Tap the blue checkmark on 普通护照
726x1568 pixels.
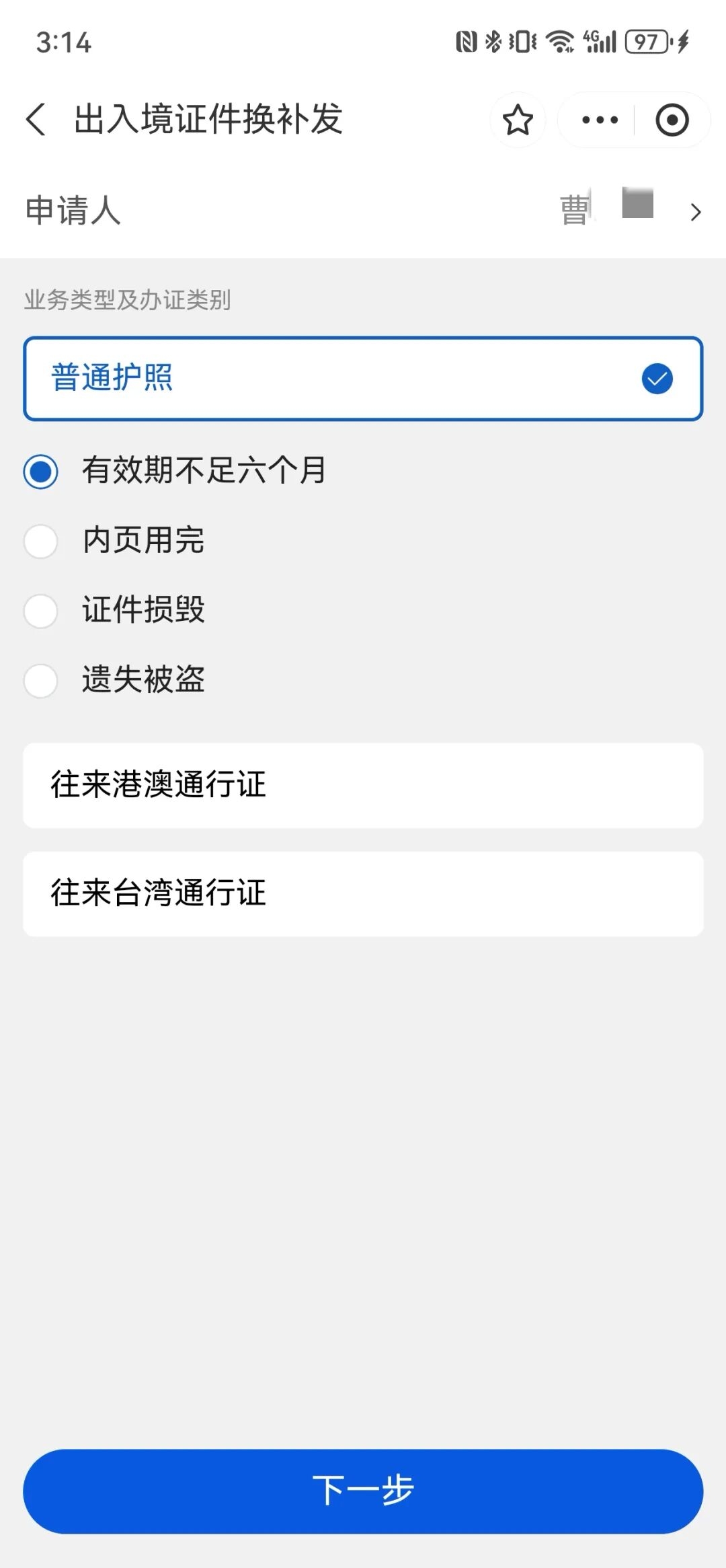click(656, 378)
